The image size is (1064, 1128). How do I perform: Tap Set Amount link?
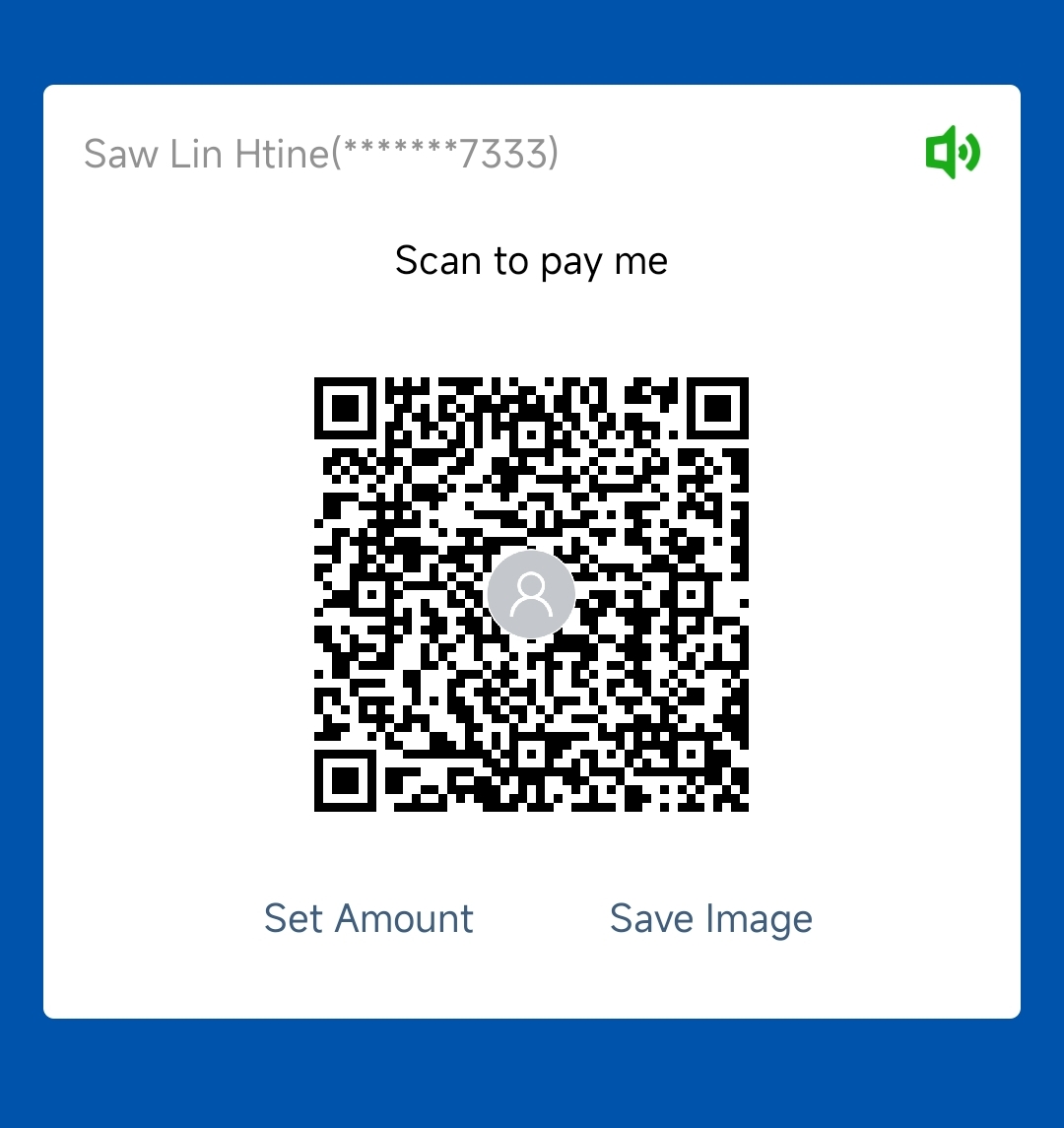[x=368, y=918]
